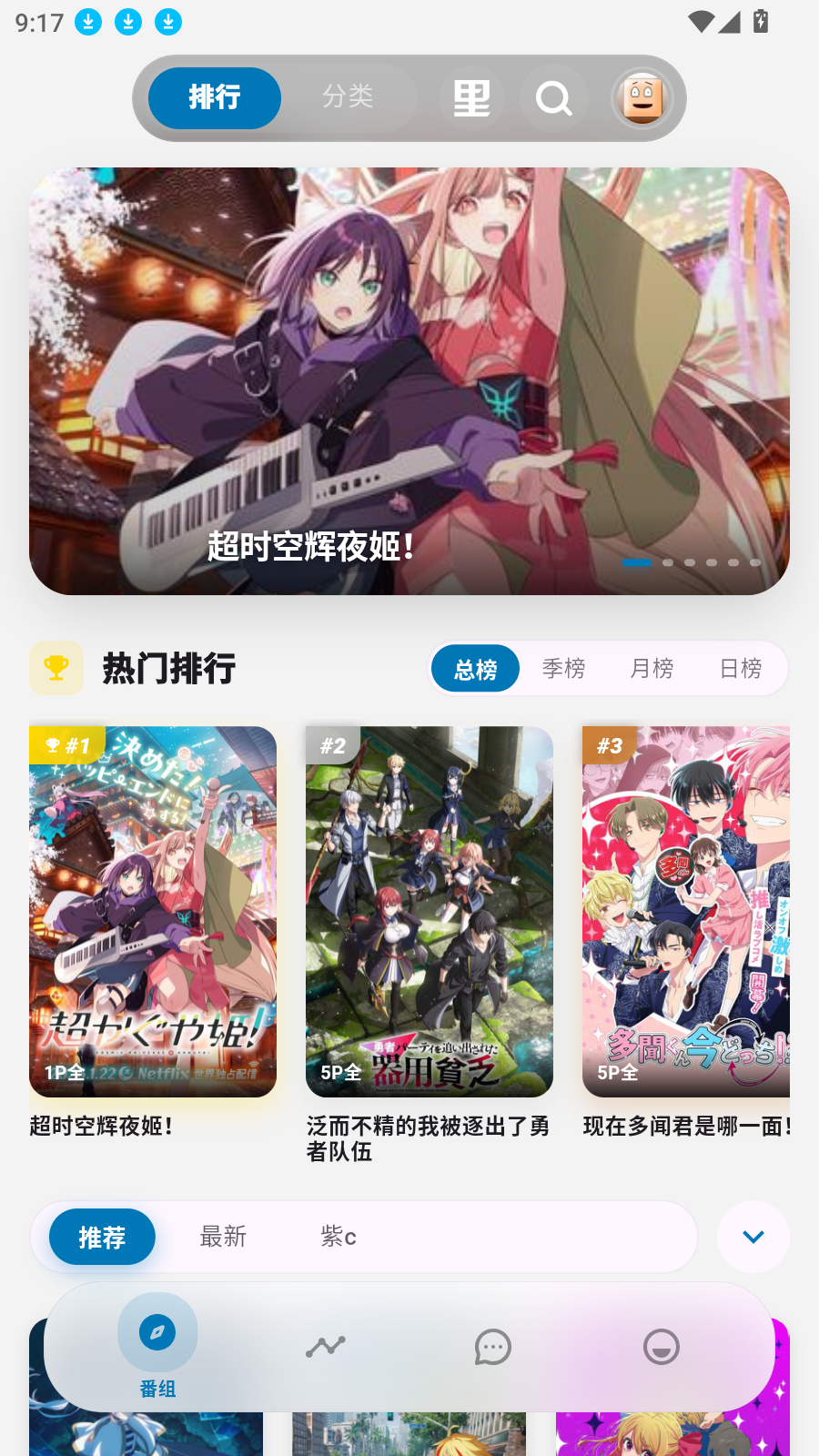Select the 最新 filter option
The width and height of the screenshot is (819, 1456).
click(224, 1237)
